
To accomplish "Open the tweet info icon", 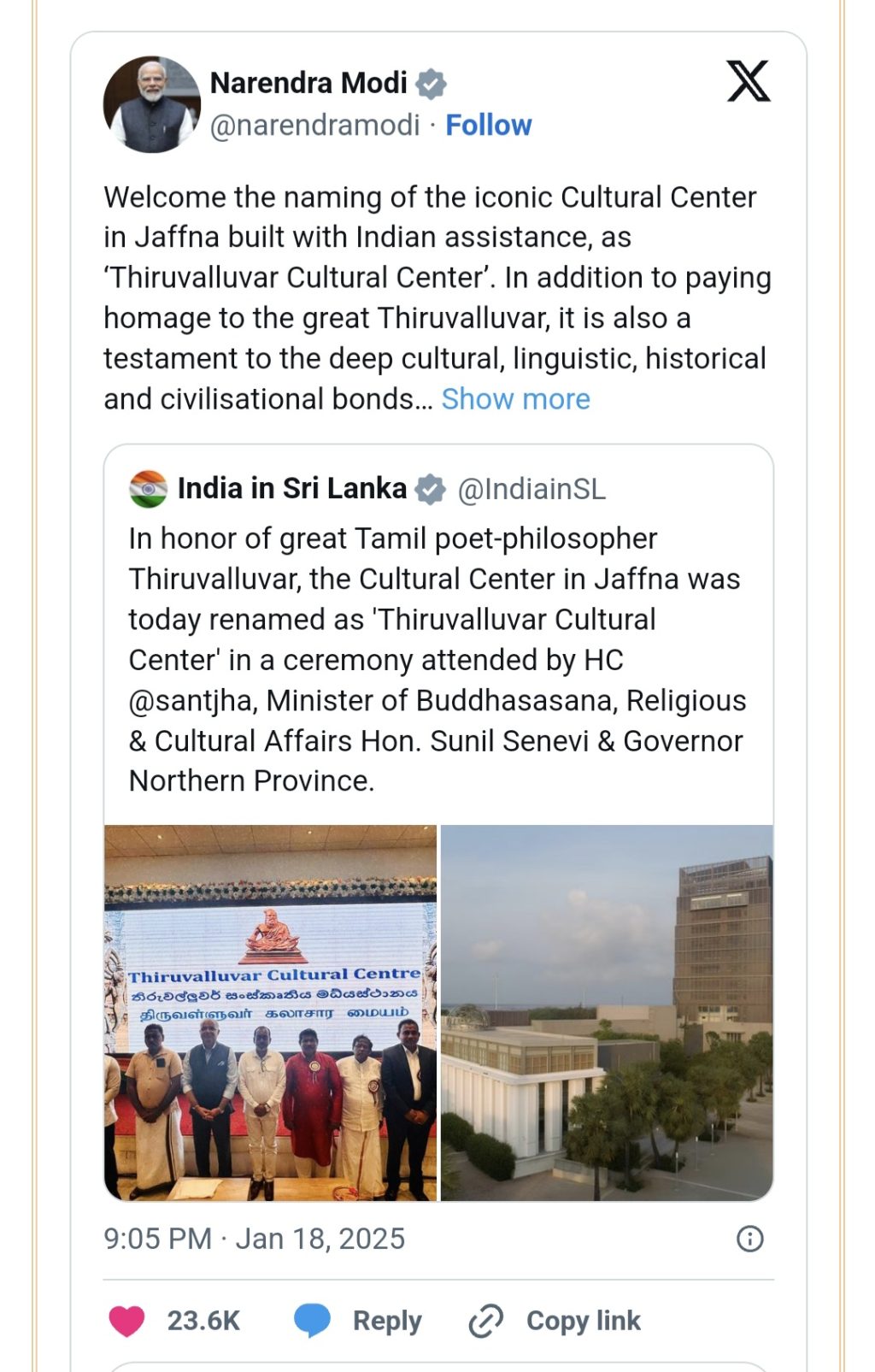I will coord(749,1239).
